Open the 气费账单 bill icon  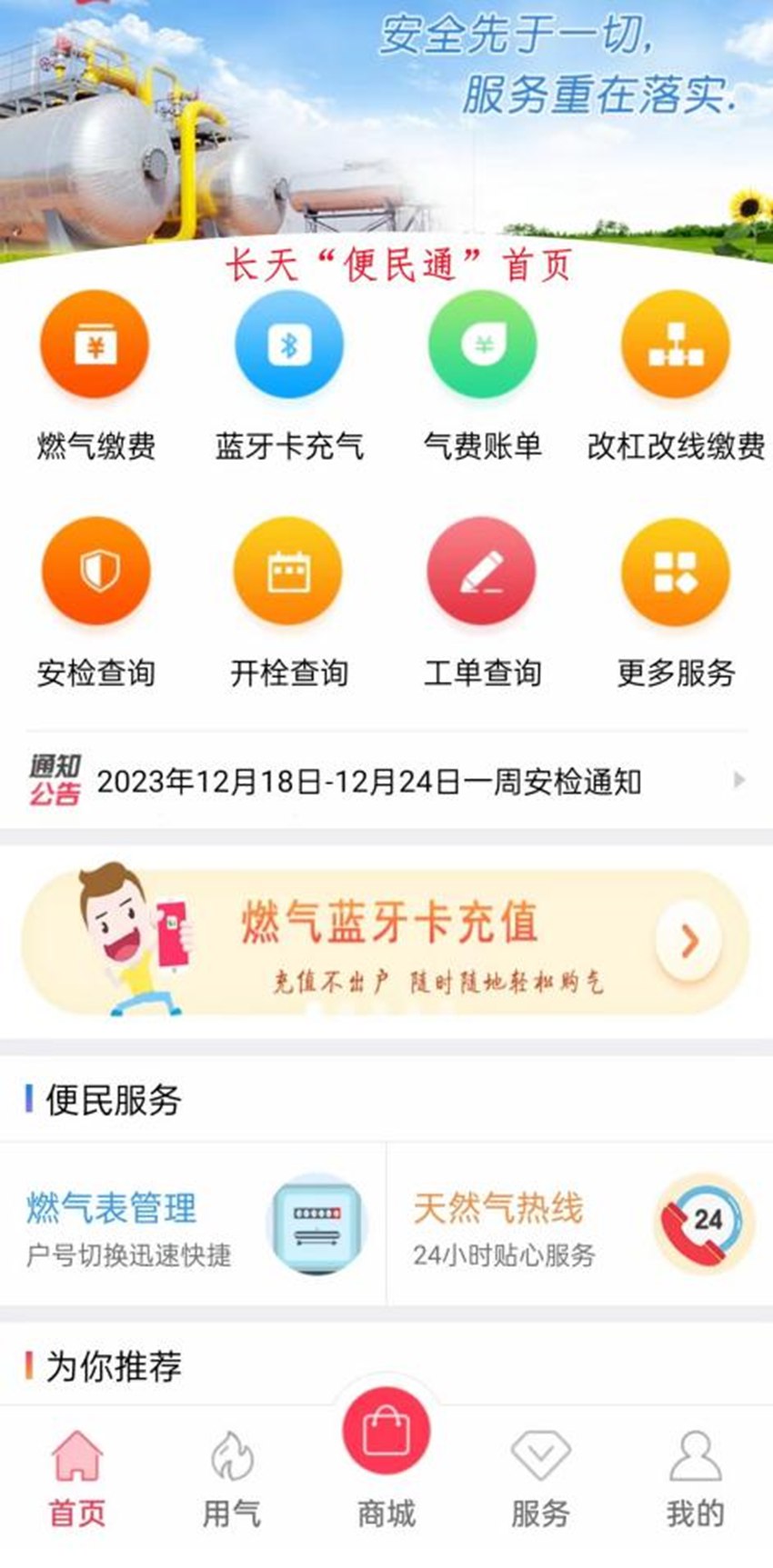pyautogui.click(x=482, y=345)
